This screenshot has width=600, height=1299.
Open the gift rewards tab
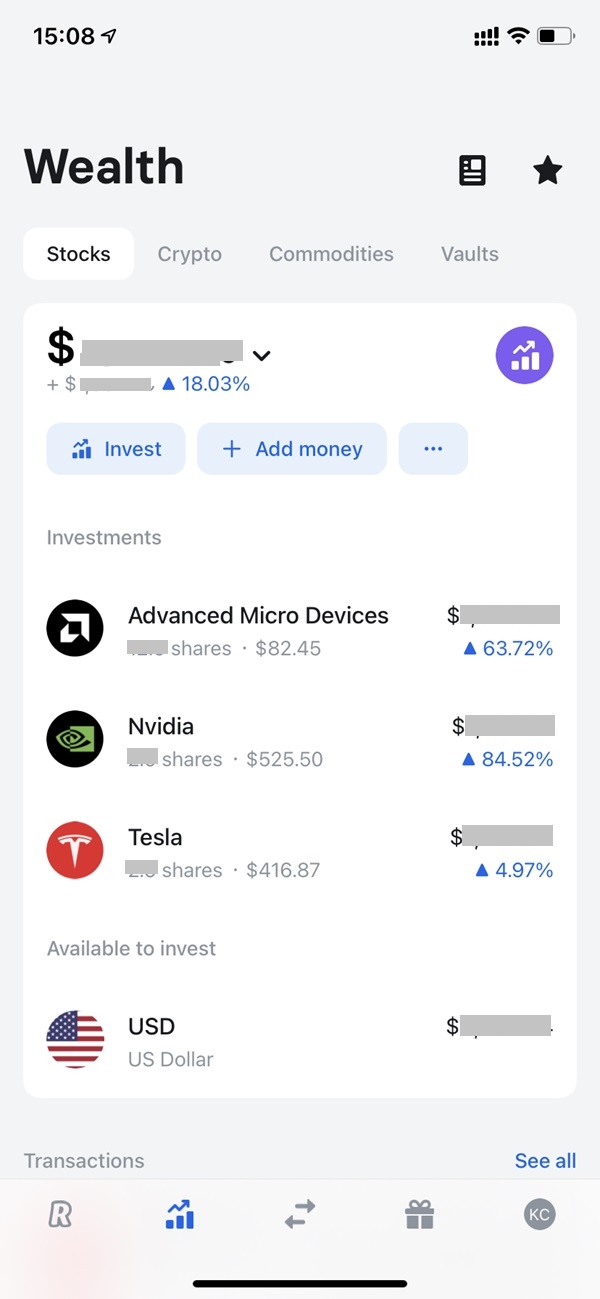420,1215
